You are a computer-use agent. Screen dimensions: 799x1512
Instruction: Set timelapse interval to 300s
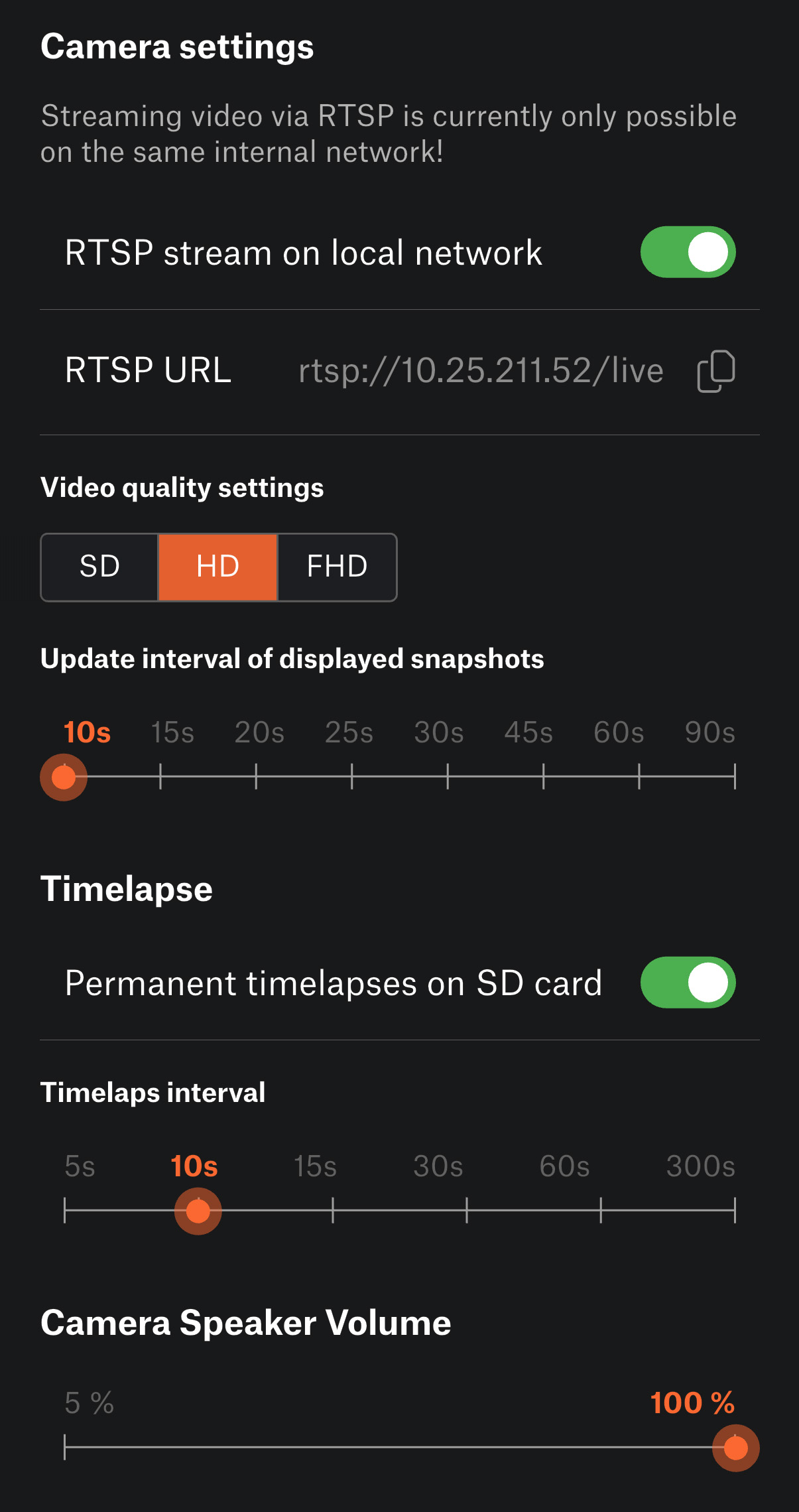pyautogui.click(x=734, y=1210)
